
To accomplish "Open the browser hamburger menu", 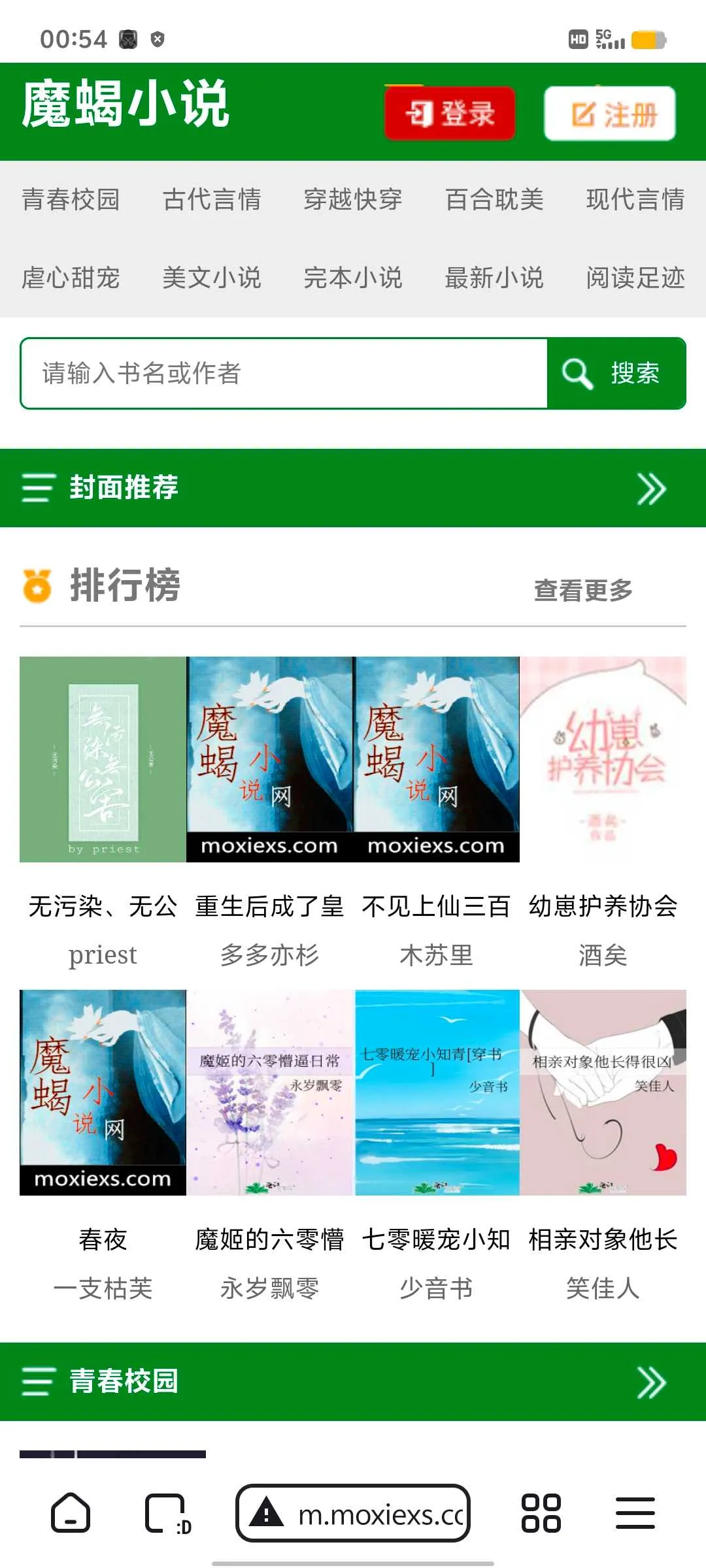I will click(635, 1513).
